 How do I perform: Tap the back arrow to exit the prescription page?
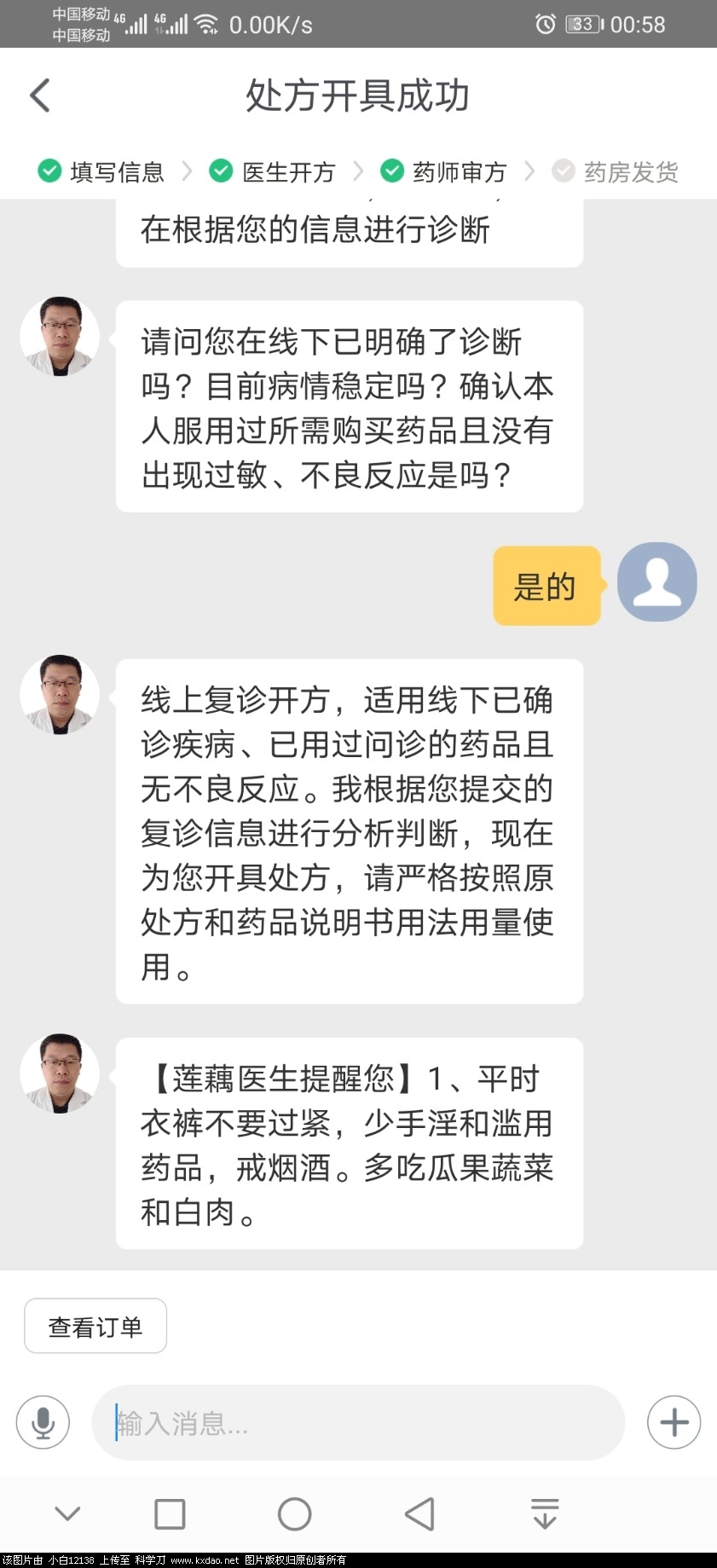39,95
